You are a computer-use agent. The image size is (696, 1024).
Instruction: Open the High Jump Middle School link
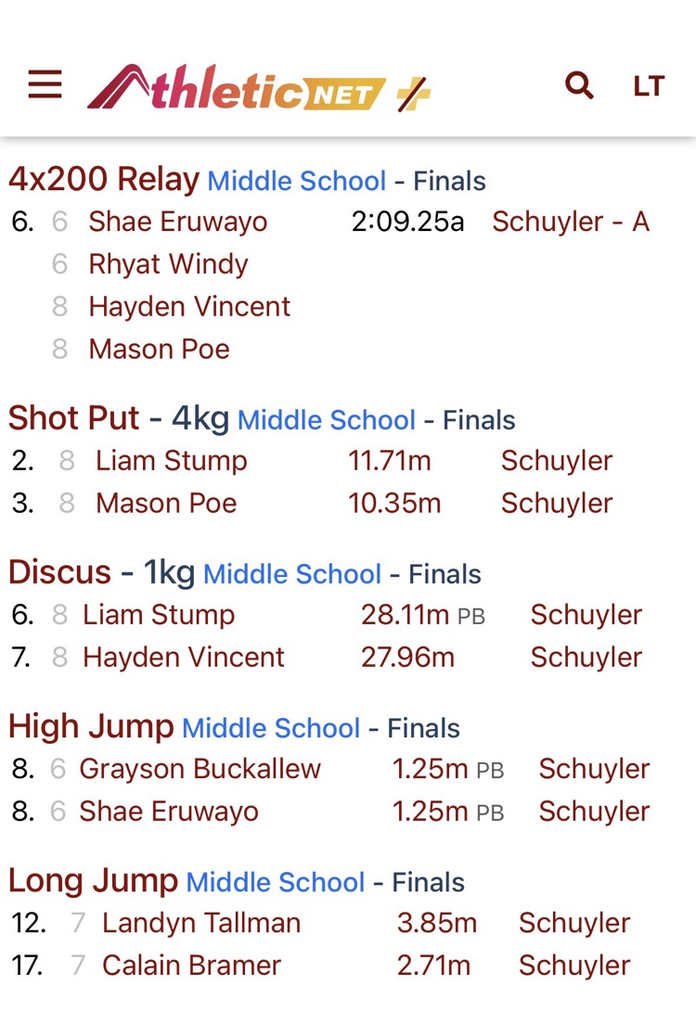(270, 728)
